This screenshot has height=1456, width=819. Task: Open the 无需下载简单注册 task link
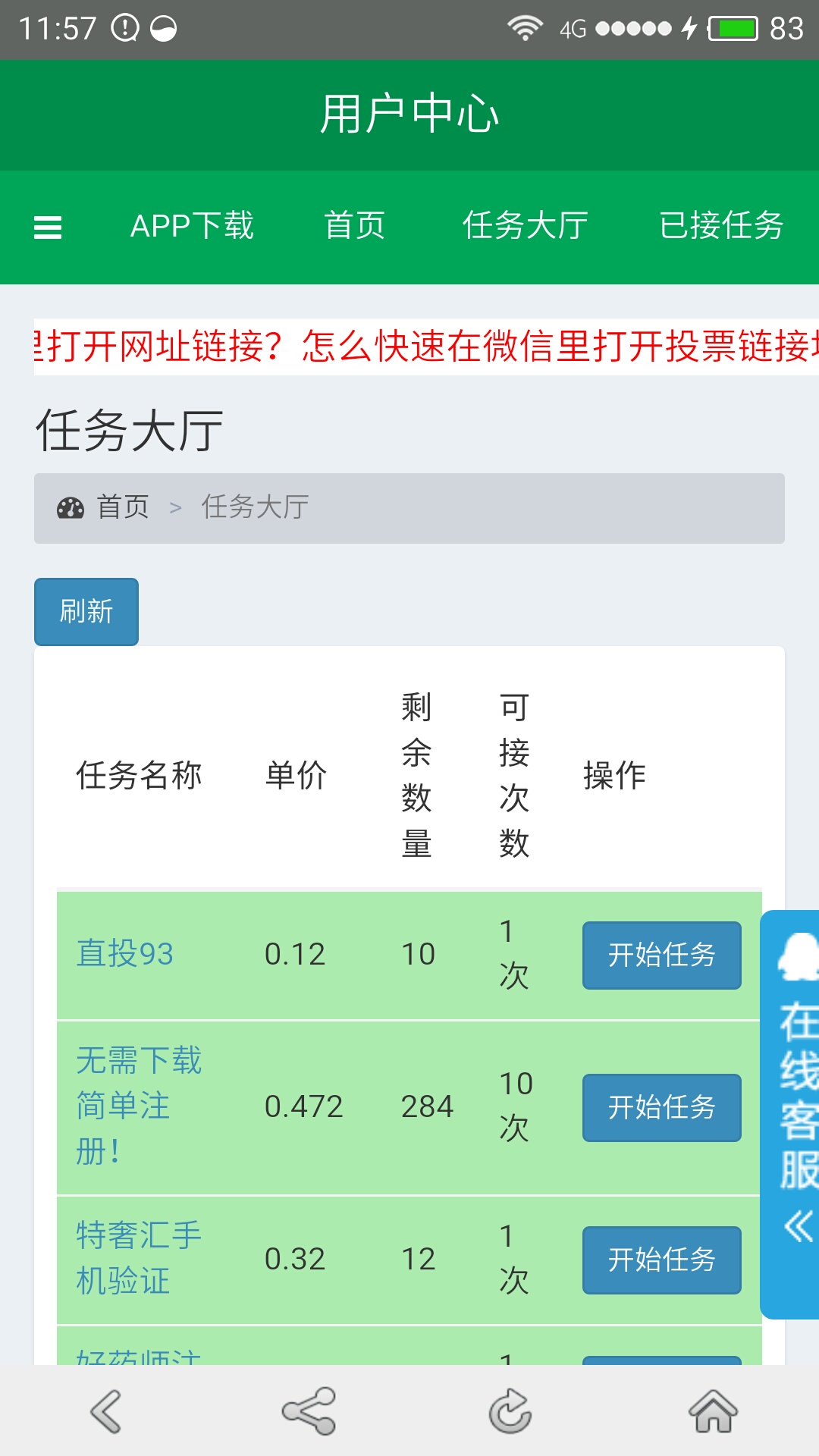(138, 1107)
